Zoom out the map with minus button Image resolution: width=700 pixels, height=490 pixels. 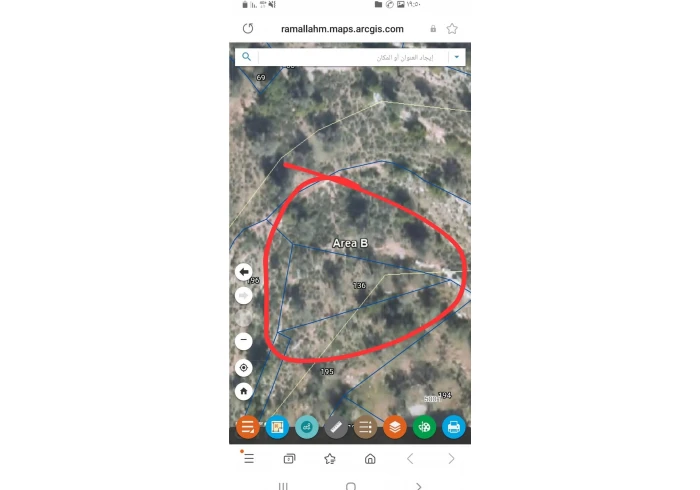tap(244, 340)
